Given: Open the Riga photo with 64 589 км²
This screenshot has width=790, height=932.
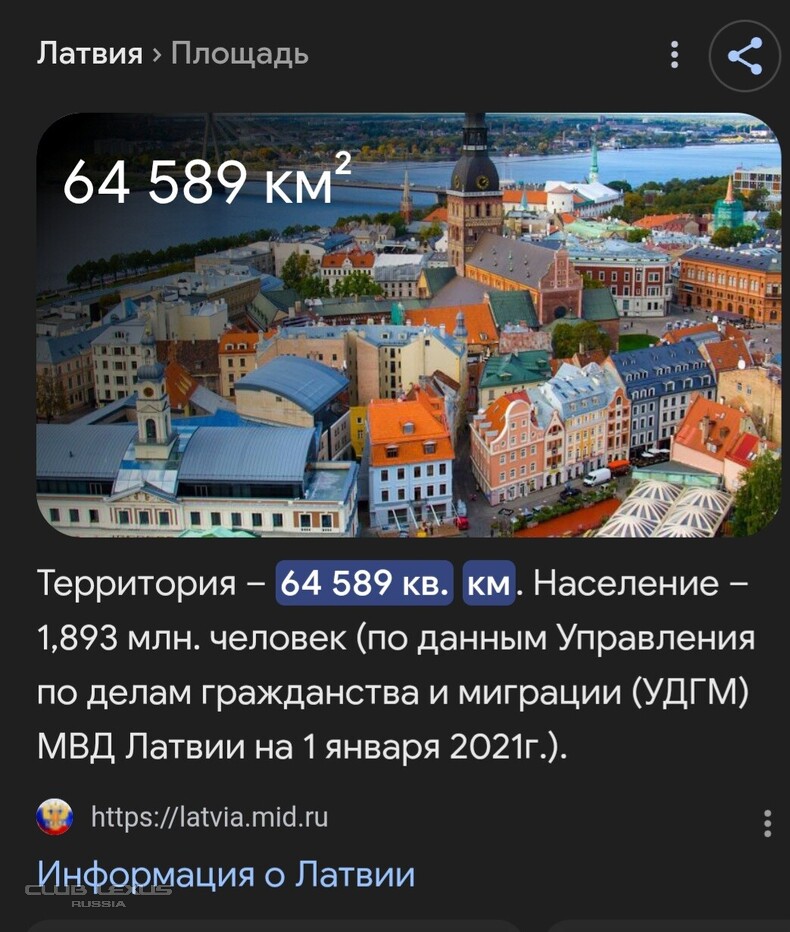Looking at the screenshot, I should 408,325.
